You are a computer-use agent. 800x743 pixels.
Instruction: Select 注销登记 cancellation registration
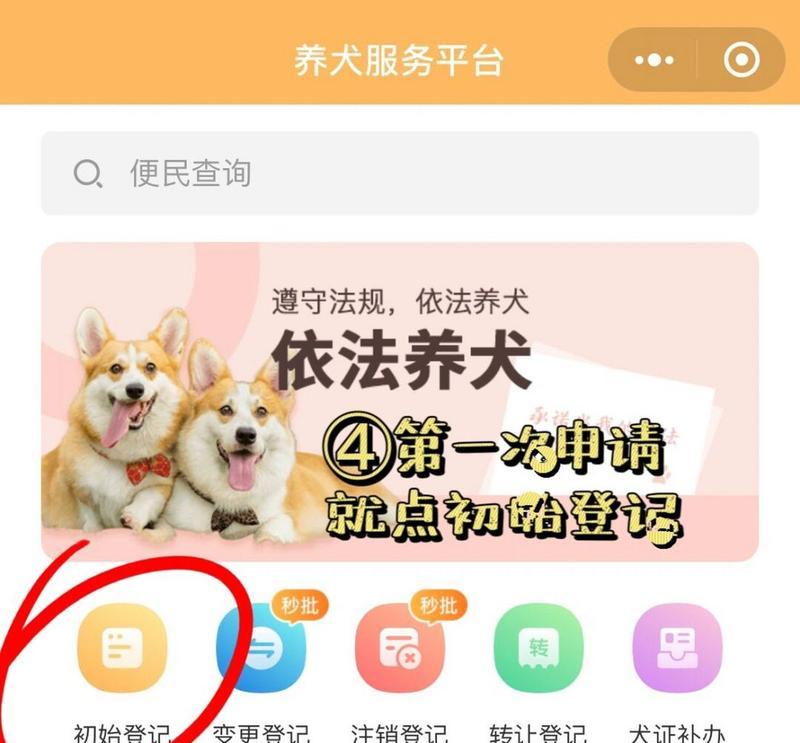pos(399,651)
